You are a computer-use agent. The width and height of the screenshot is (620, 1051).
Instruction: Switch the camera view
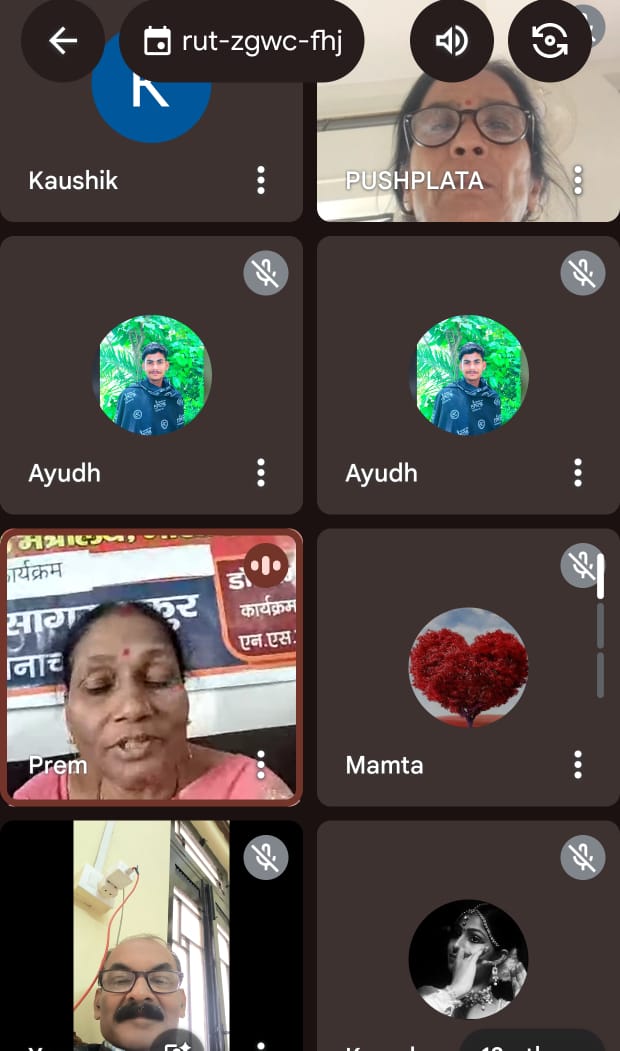[549, 41]
